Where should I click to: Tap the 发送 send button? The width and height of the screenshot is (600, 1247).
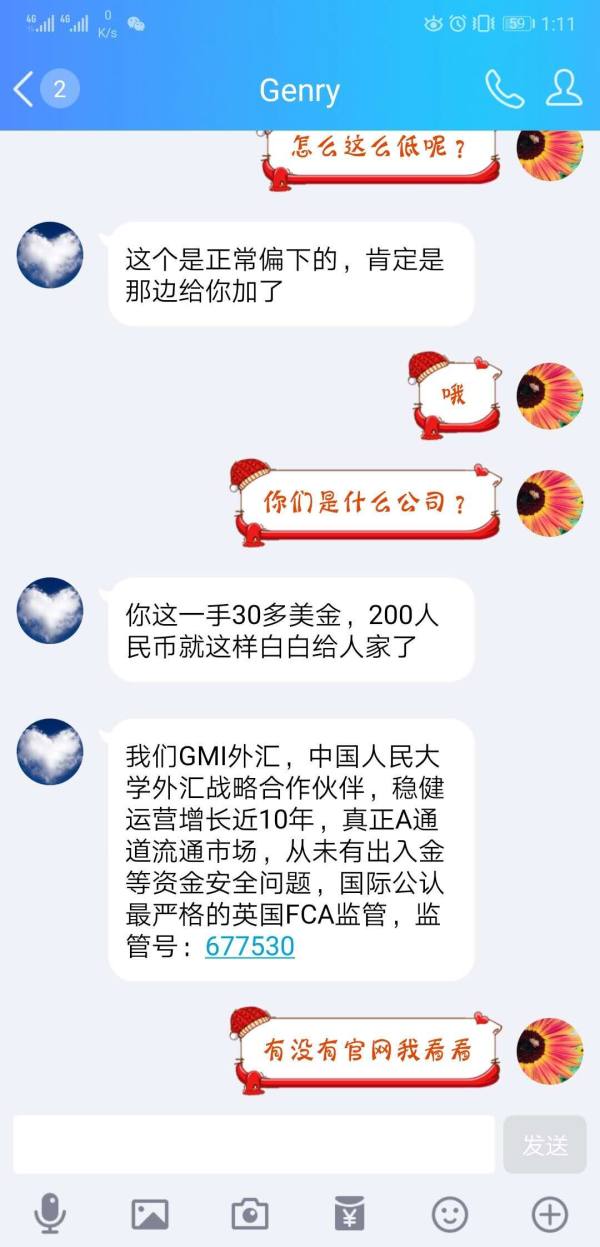[x=545, y=1145]
